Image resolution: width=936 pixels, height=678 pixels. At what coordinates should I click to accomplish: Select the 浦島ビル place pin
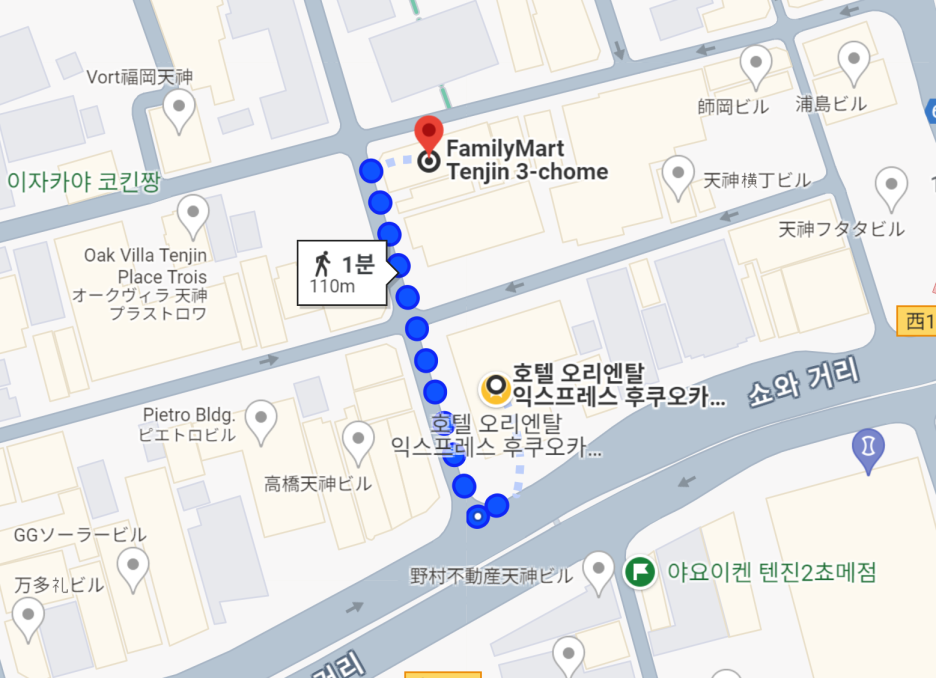[854, 64]
